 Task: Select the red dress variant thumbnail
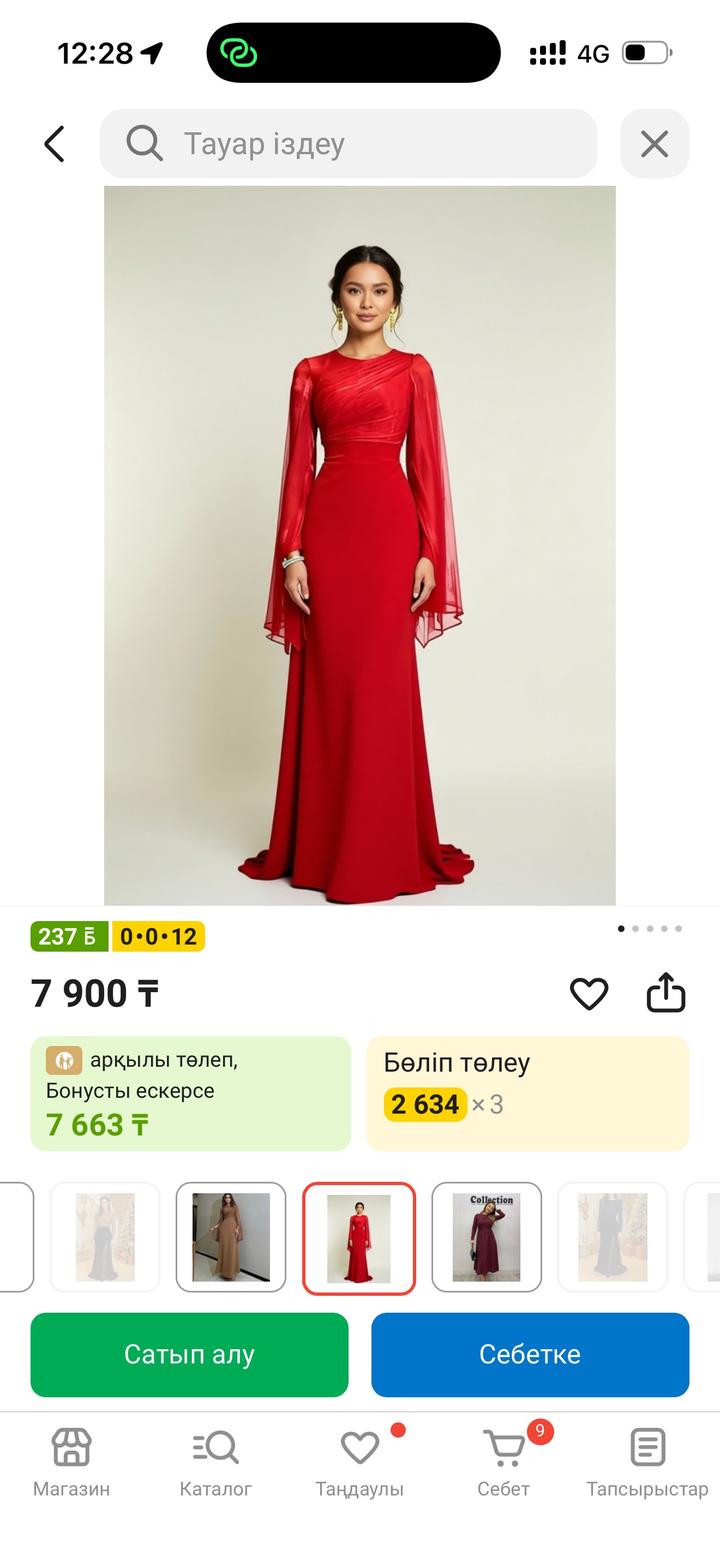coord(359,1238)
